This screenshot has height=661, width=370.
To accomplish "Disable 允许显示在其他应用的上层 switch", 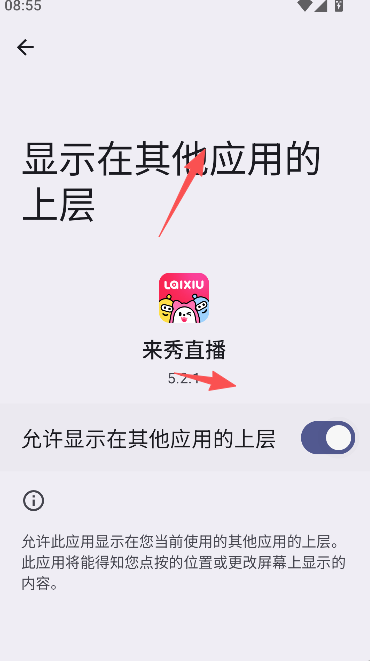I will [x=328, y=438].
